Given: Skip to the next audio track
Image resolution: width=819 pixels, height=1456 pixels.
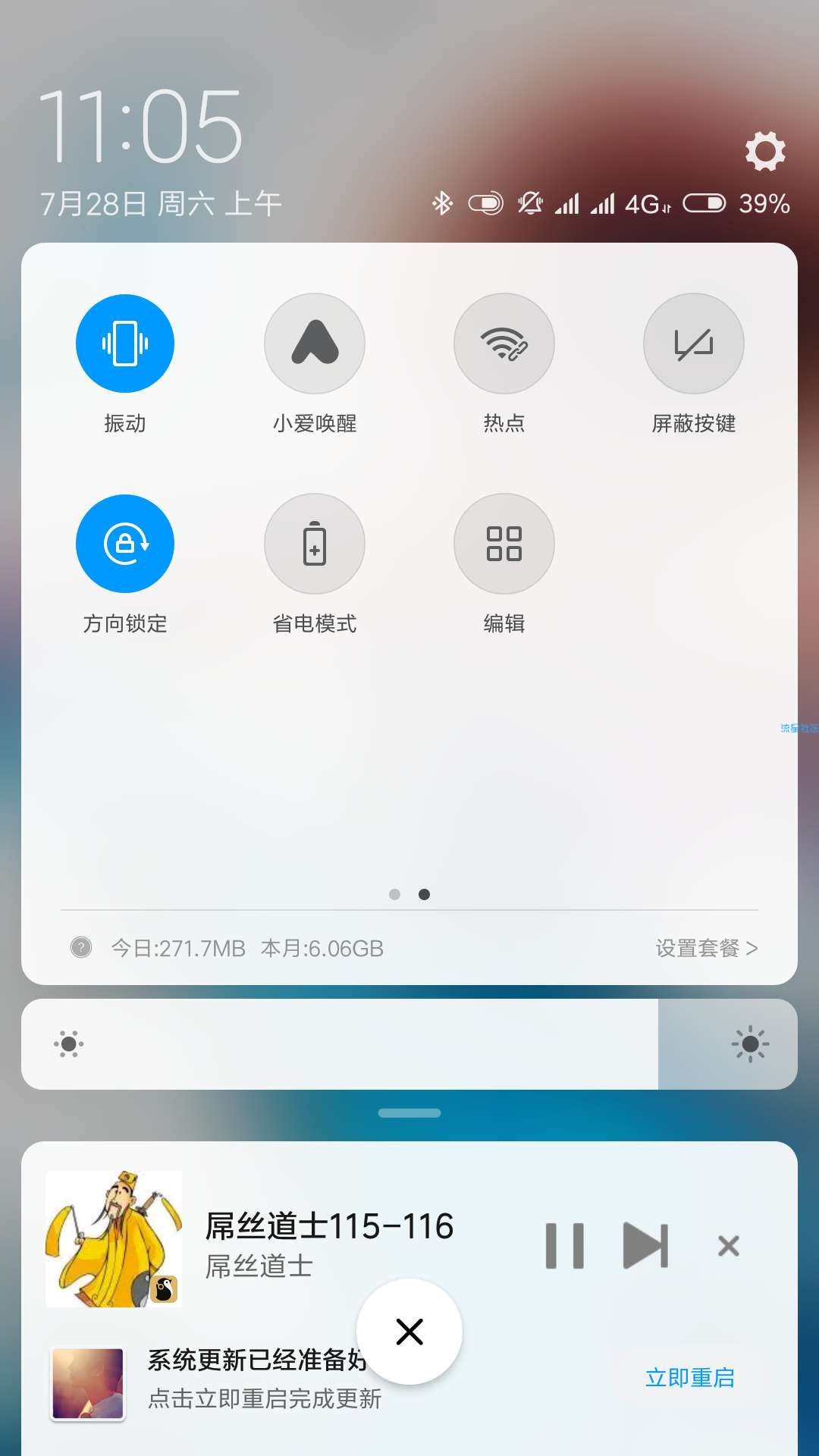Looking at the screenshot, I should pyautogui.click(x=645, y=1245).
